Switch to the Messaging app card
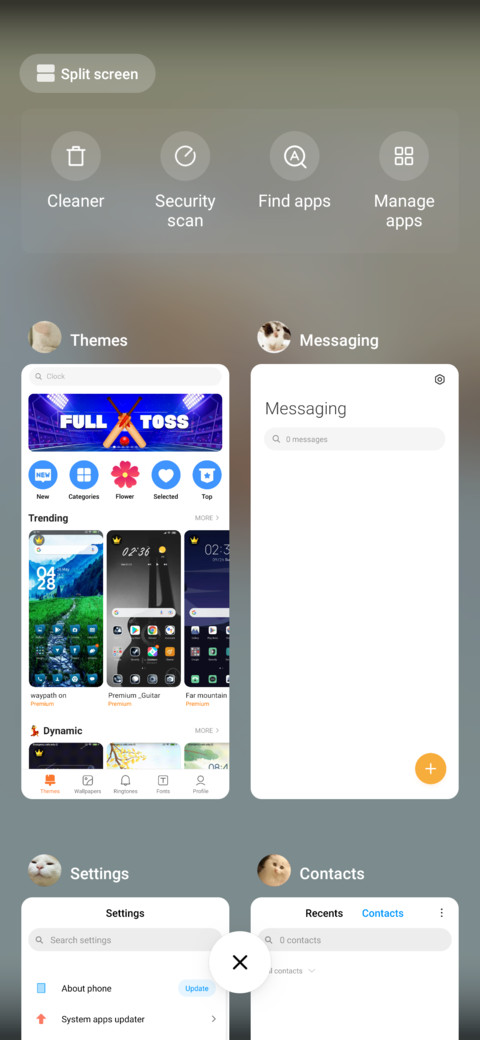This screenshot has width=480, height=1040. [355, 581]
